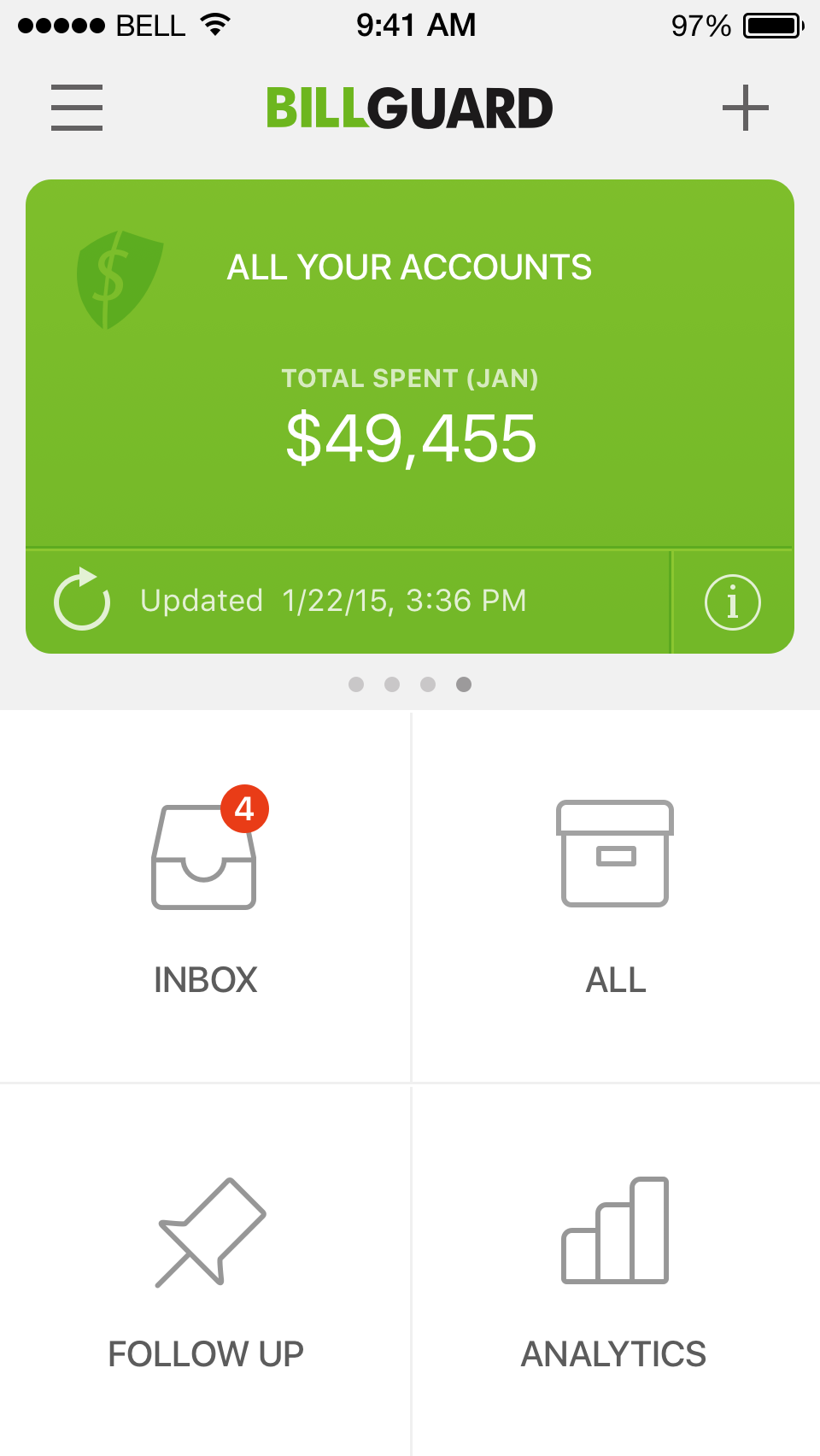Open the account info icon
Viewport: 820px width, 1456px height.
733,602
